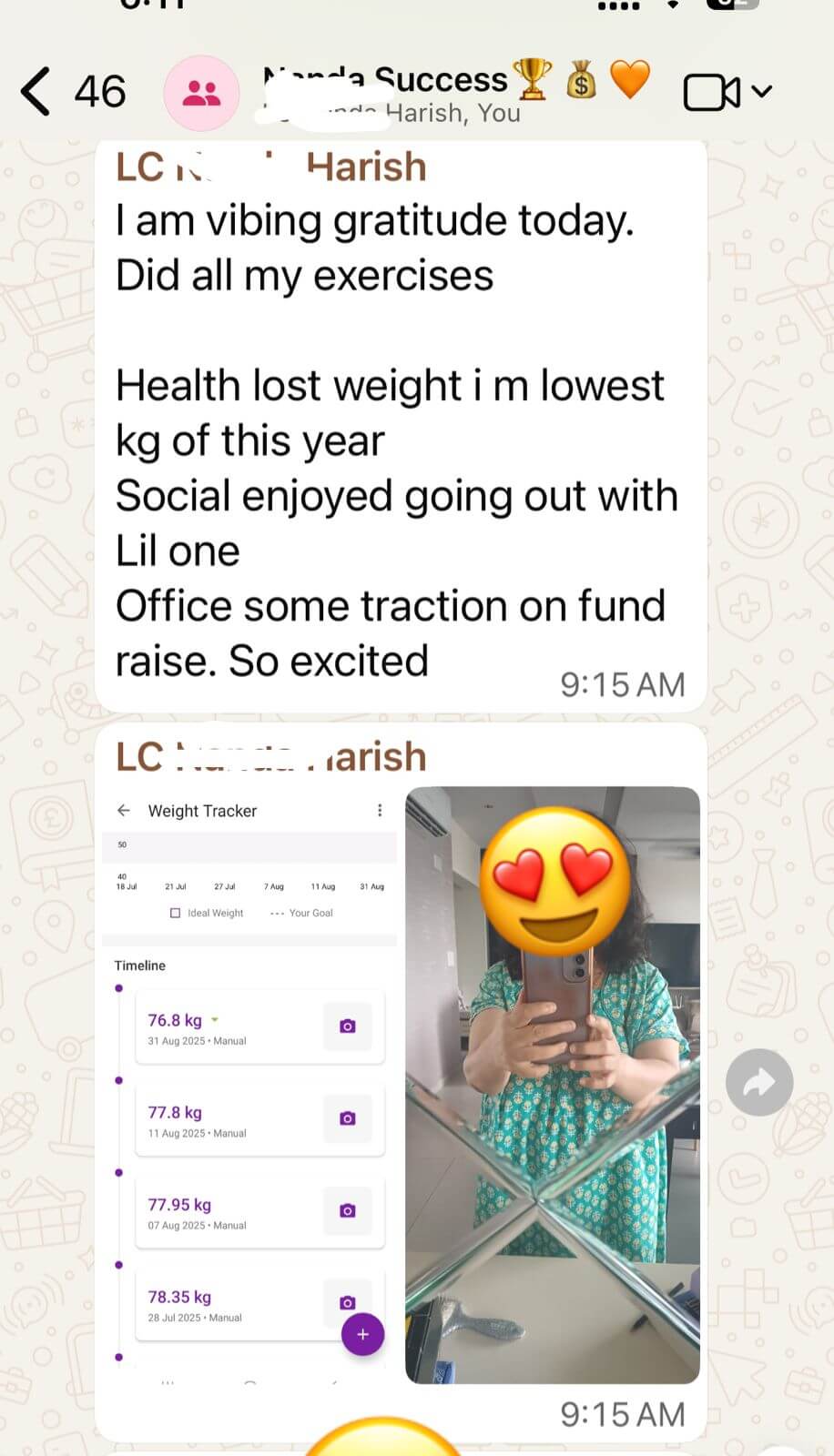Start a group video call
This screenshot has width=834, height=1456.
coord(713,92)
